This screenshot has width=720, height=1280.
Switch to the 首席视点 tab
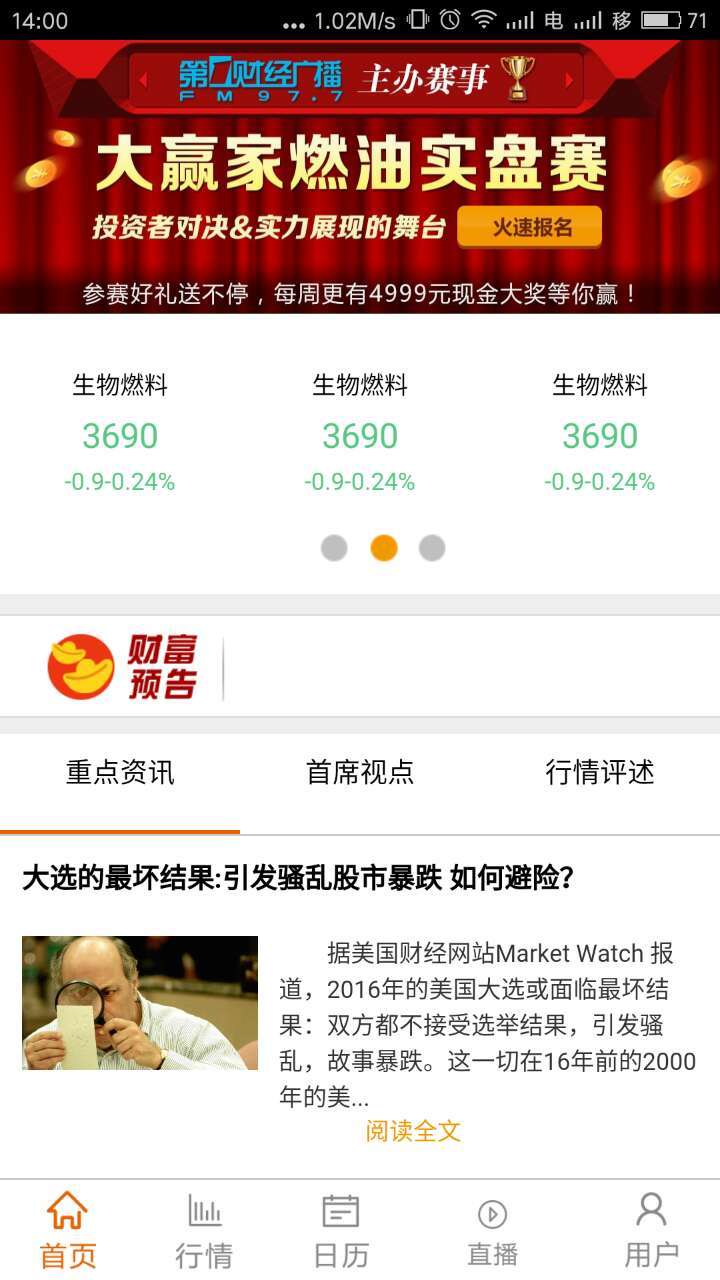point(360,773)
